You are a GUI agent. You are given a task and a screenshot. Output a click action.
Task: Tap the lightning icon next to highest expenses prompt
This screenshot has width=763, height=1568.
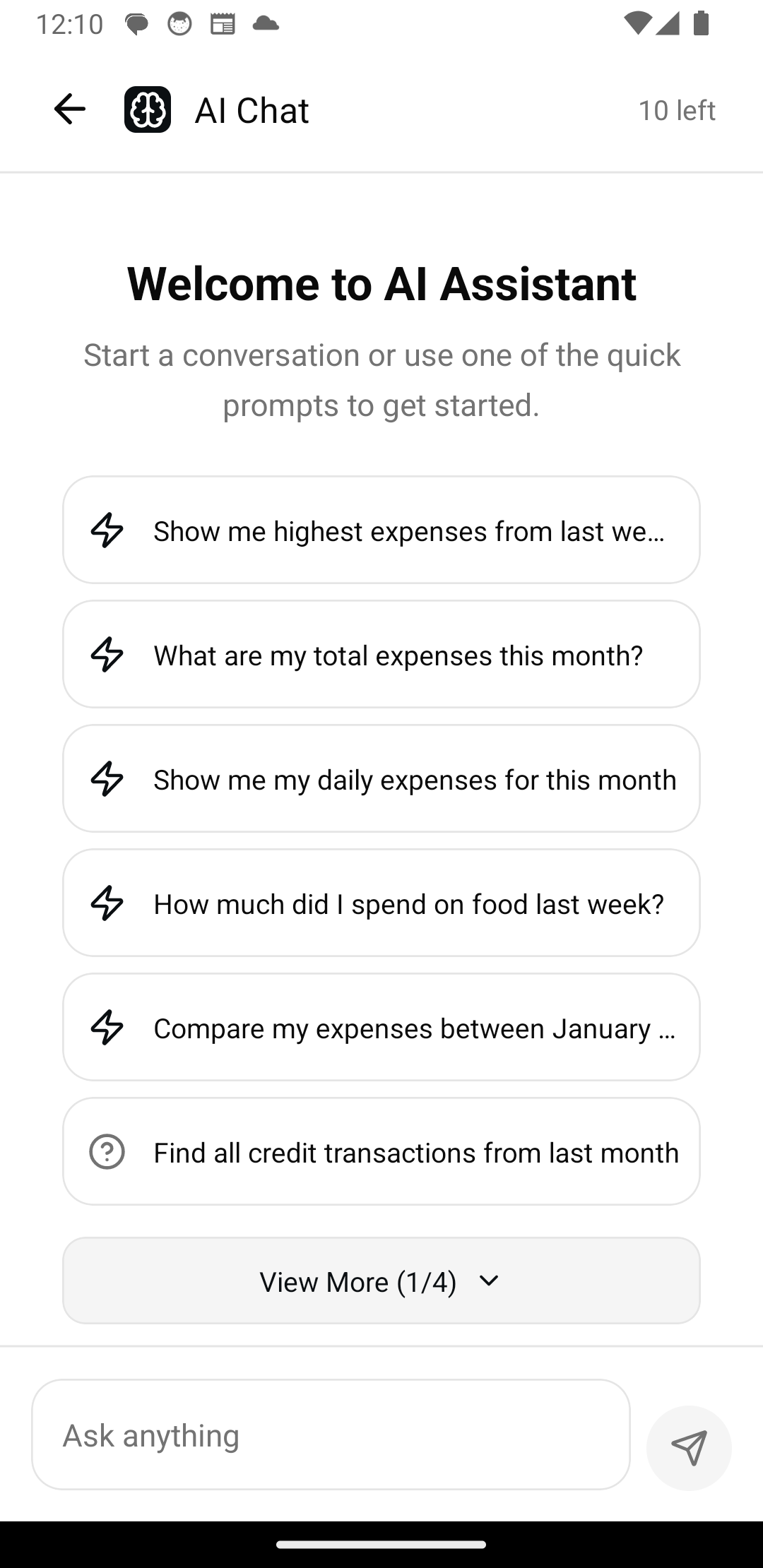pos(107,530)
